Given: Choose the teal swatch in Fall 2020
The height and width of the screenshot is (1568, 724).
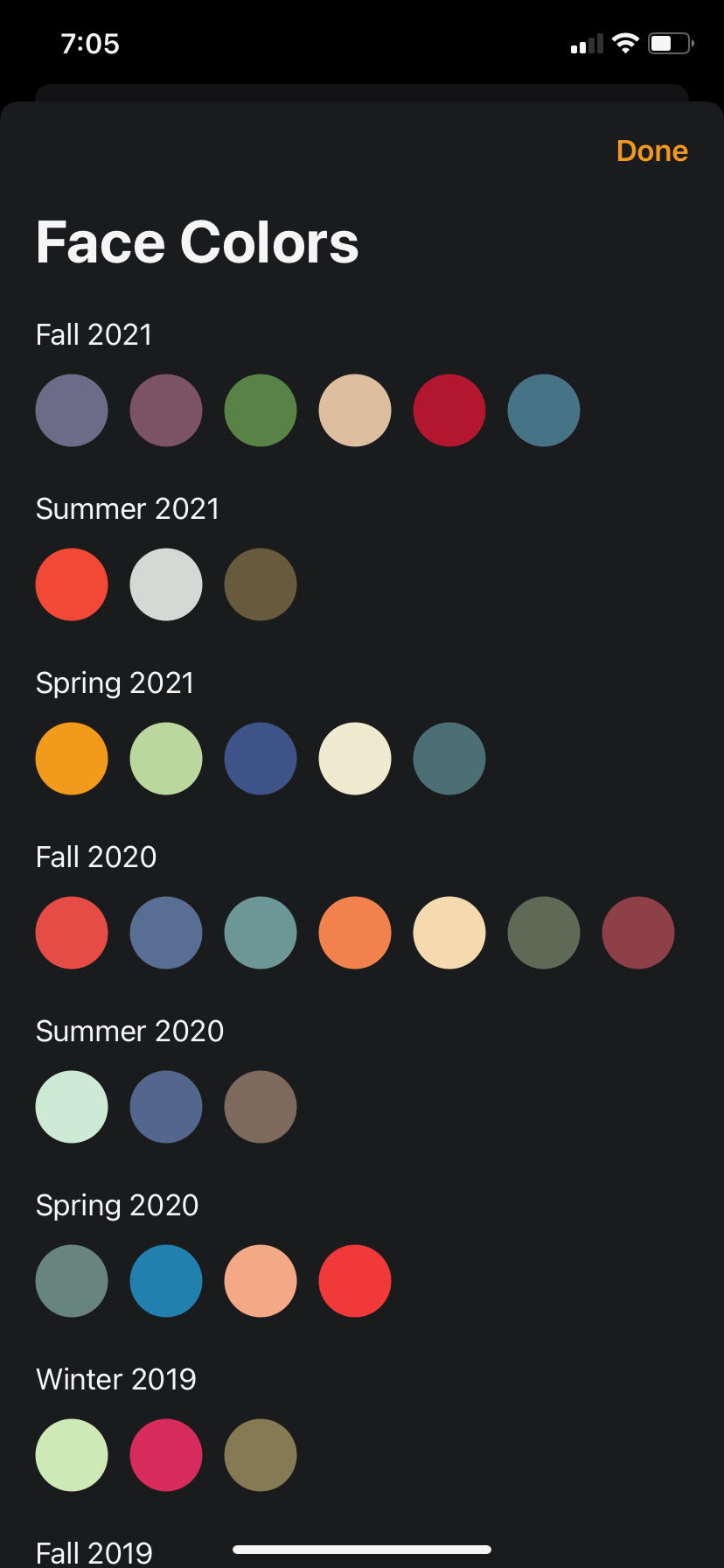Looking at the screenshot, I should pos(261,933).
